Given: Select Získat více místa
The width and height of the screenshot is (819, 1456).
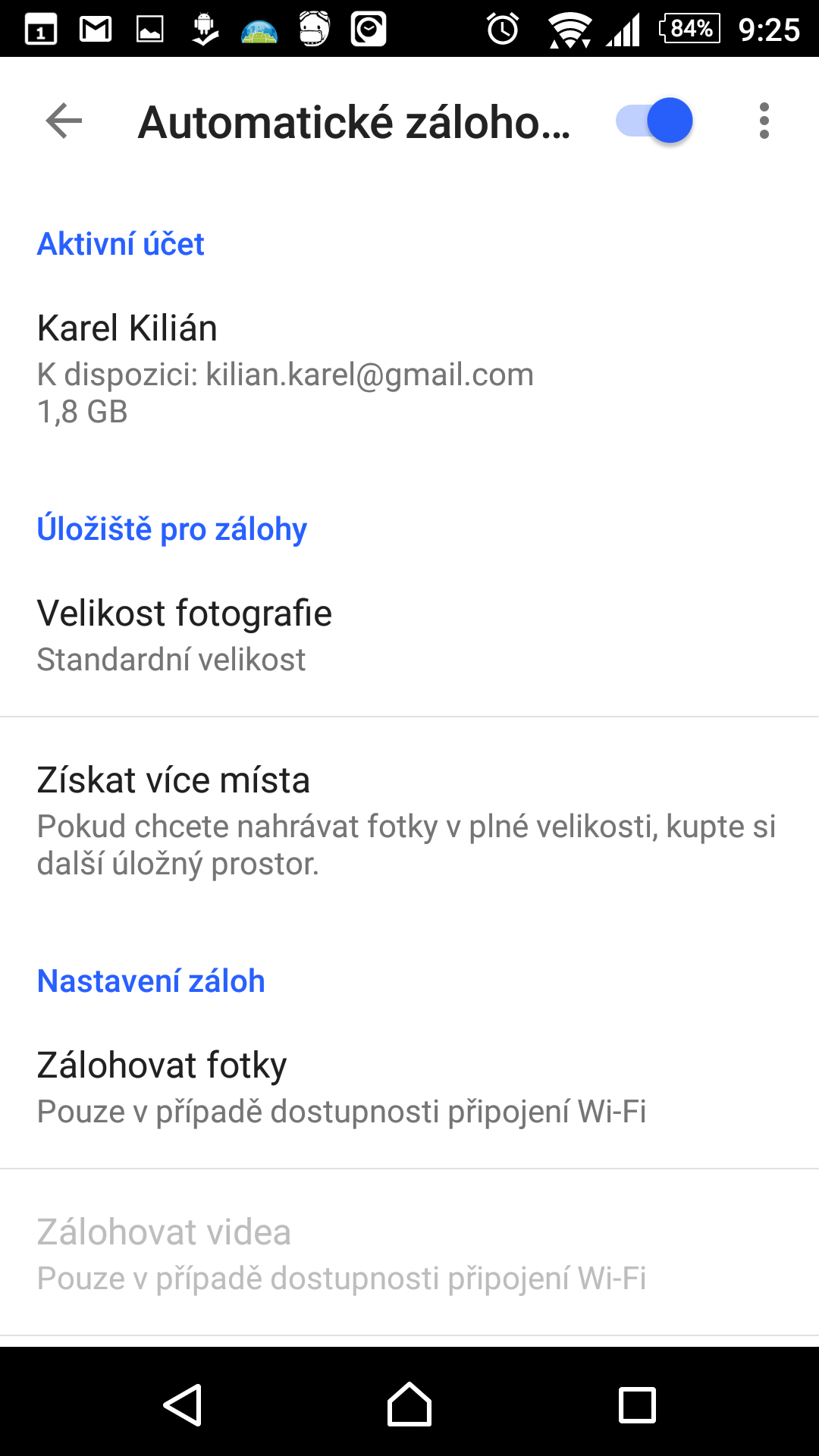Looking at the screenshot, I should coord(409,821).
